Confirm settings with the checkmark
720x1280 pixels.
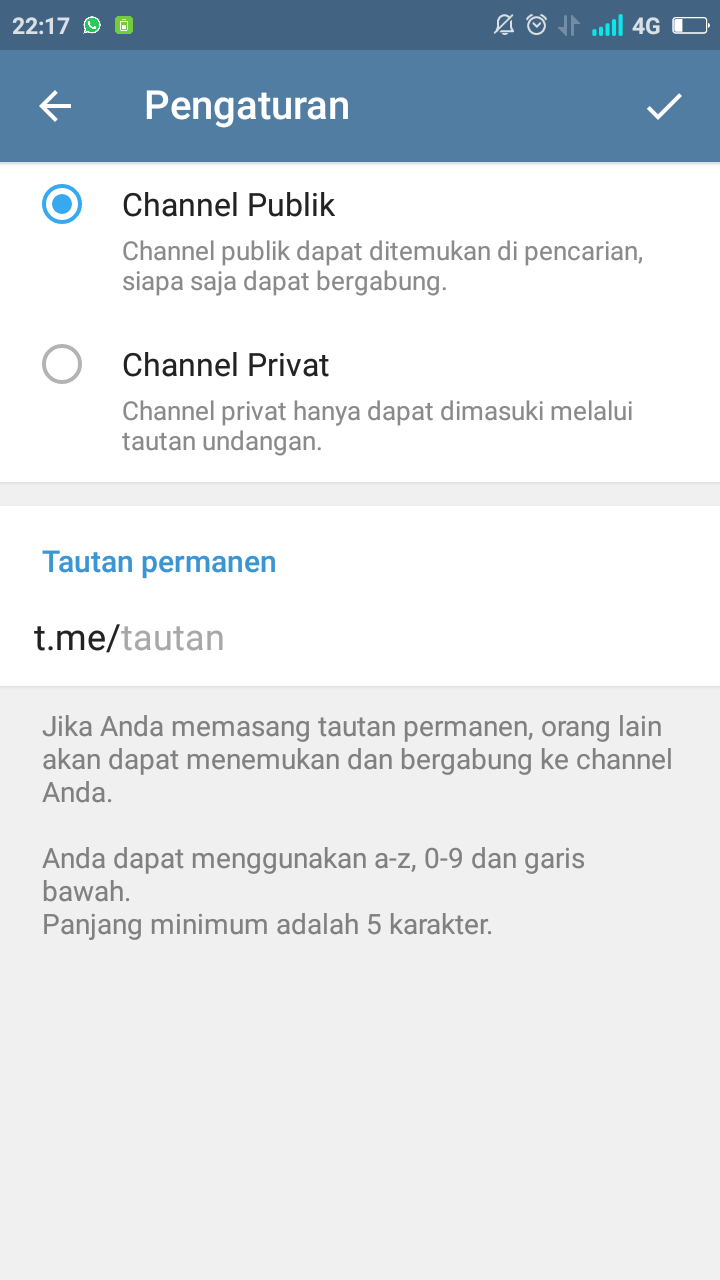coord(664,106)
